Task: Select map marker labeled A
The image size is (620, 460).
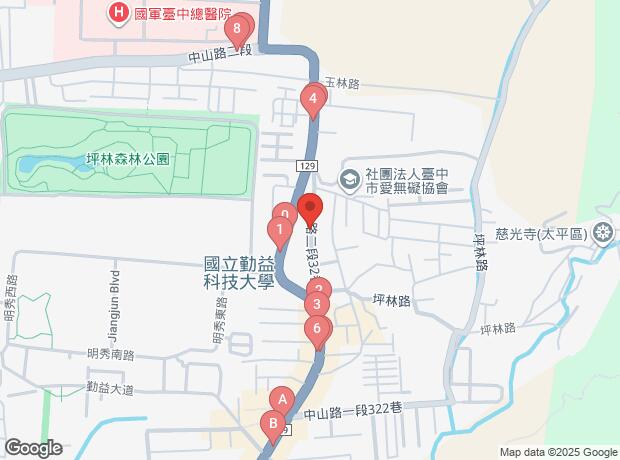Action: [x=282, y=399]
